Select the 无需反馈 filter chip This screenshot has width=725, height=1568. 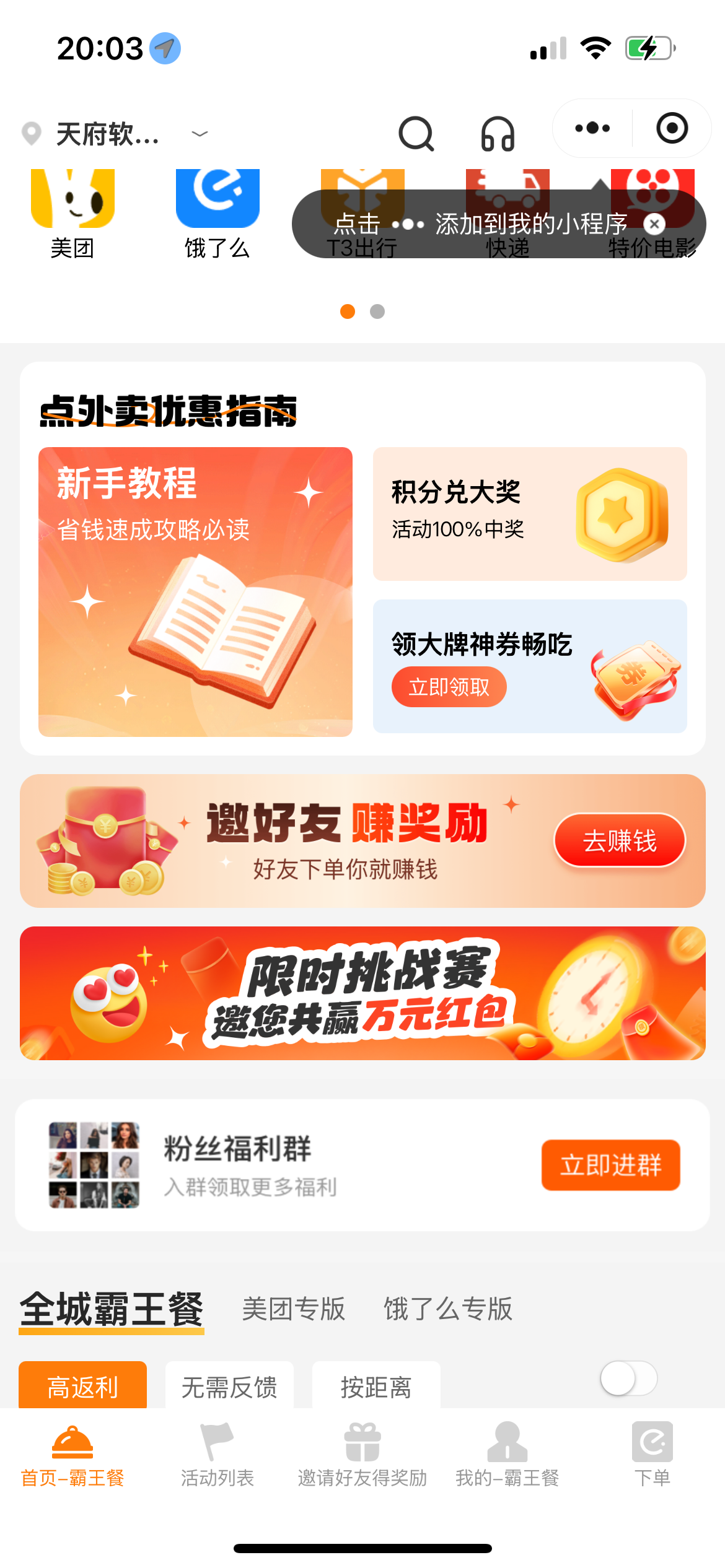pyautogui.click(x=229, y=1387)
